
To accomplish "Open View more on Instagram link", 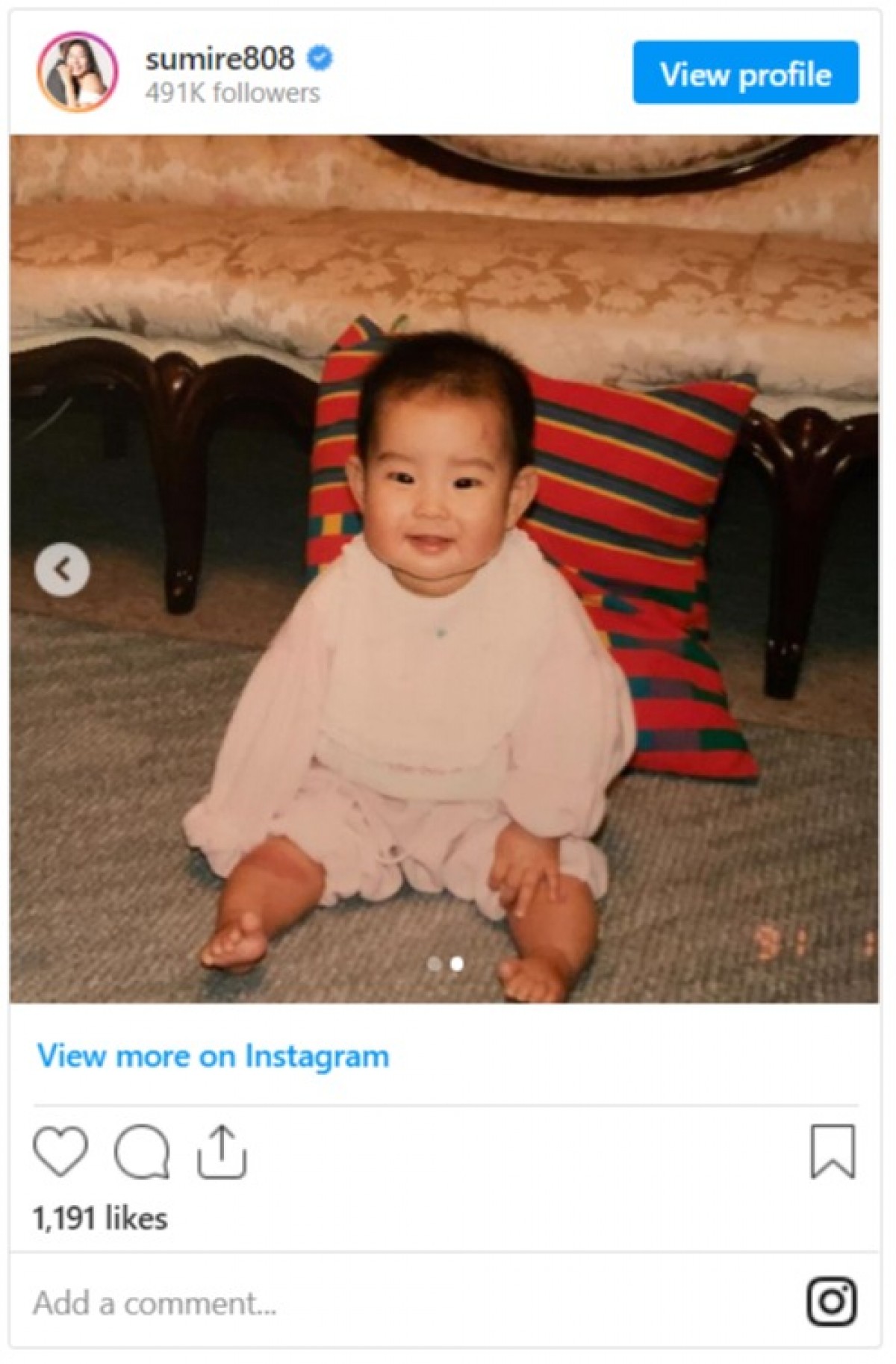I will coord(214,1056).
